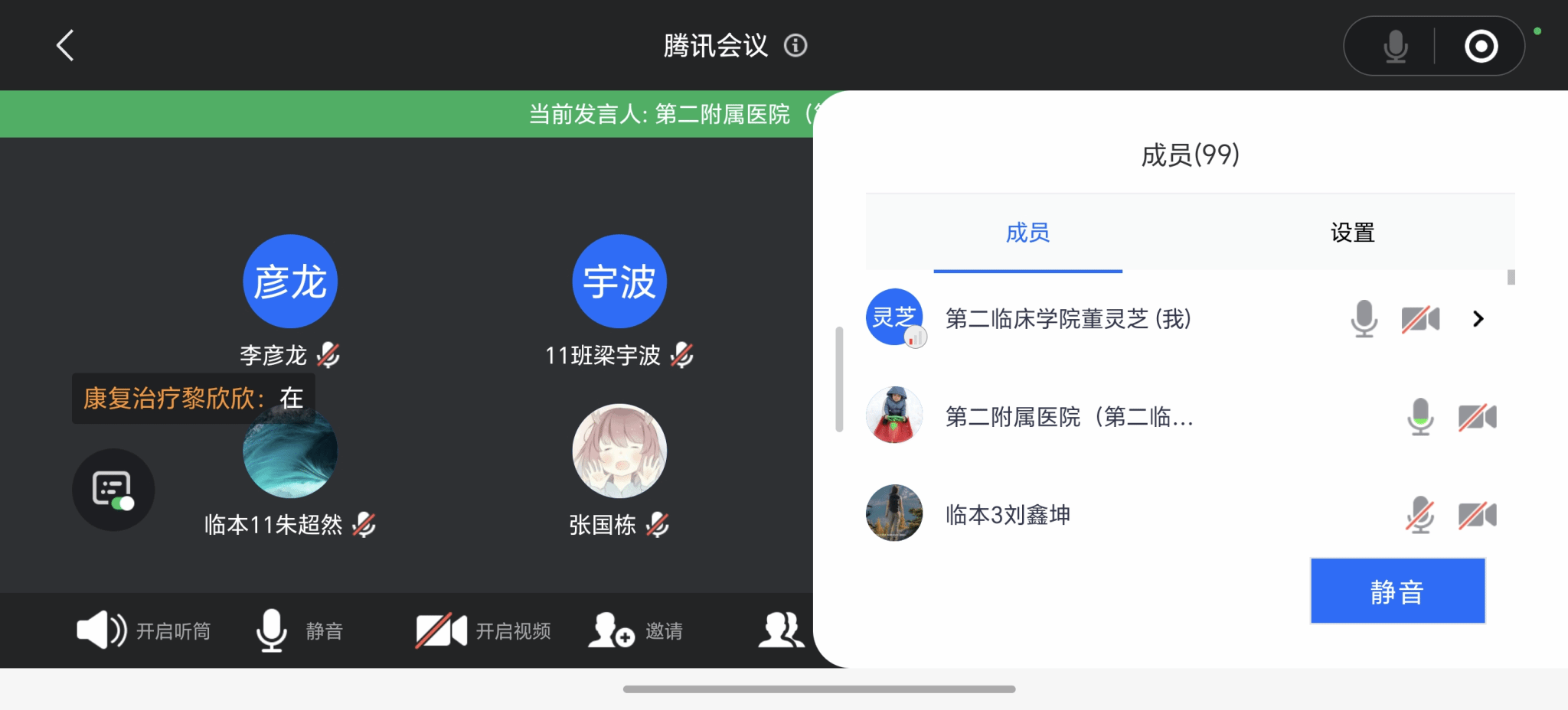Turn on camera with 开启视频
Image resolution: width=1568 pixels, height=710 pixels.
[482, 630]
